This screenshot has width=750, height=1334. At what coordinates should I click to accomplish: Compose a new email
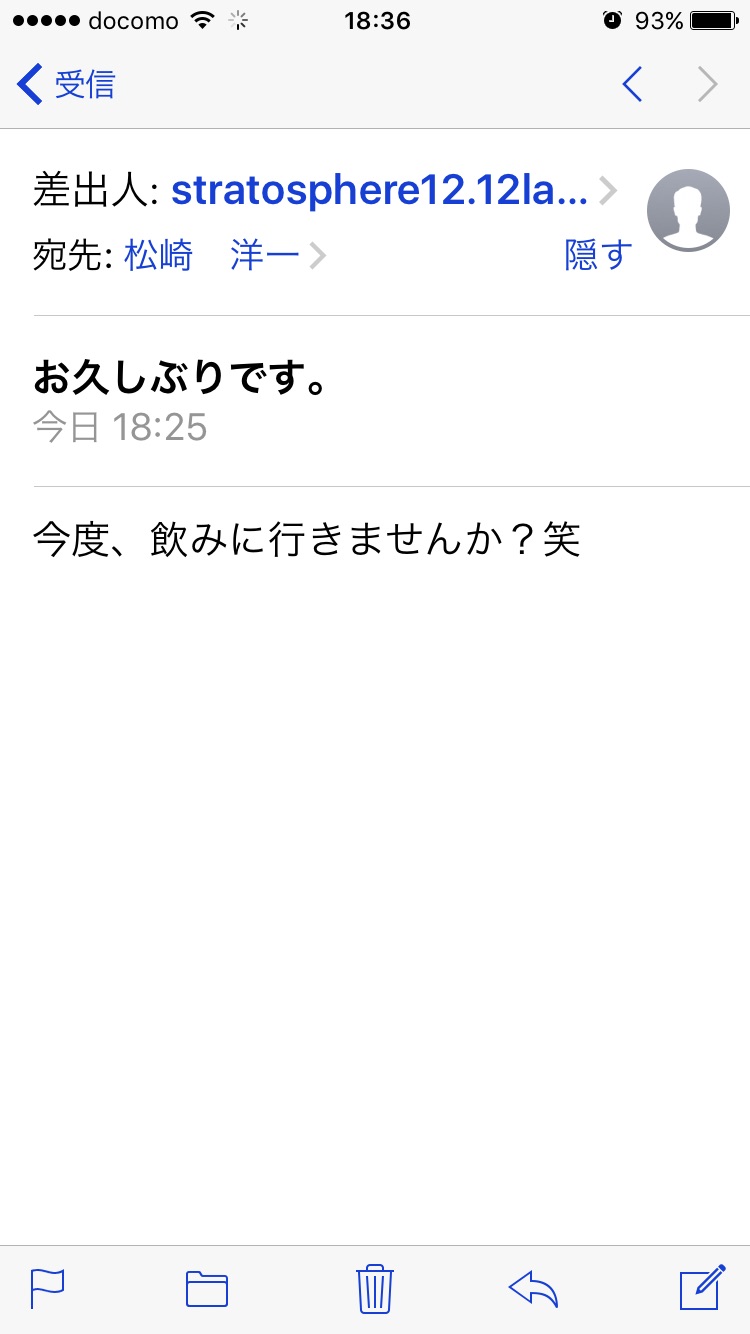point(701,1288)
